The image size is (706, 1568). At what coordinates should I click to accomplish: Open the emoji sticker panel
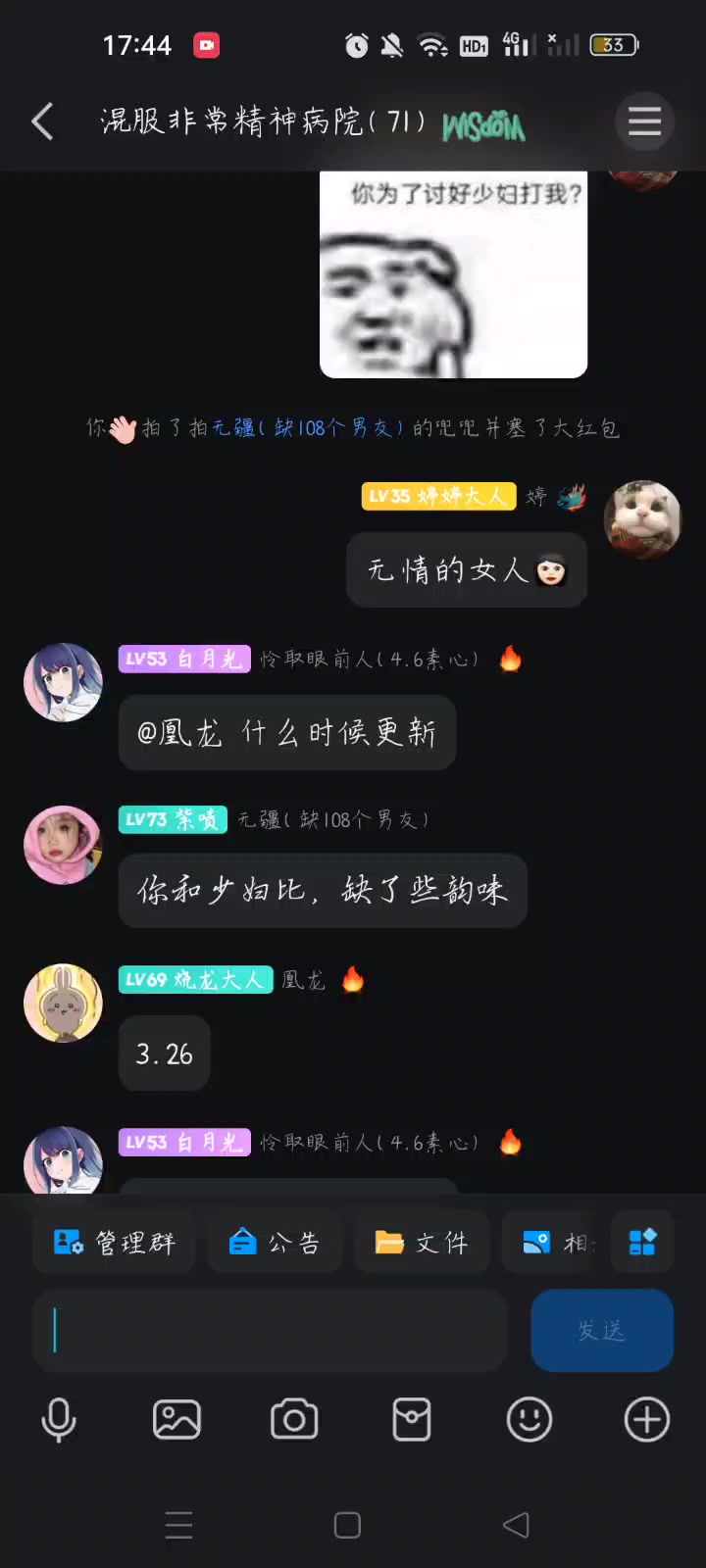pyautogui.click(x=529, y=1419)
